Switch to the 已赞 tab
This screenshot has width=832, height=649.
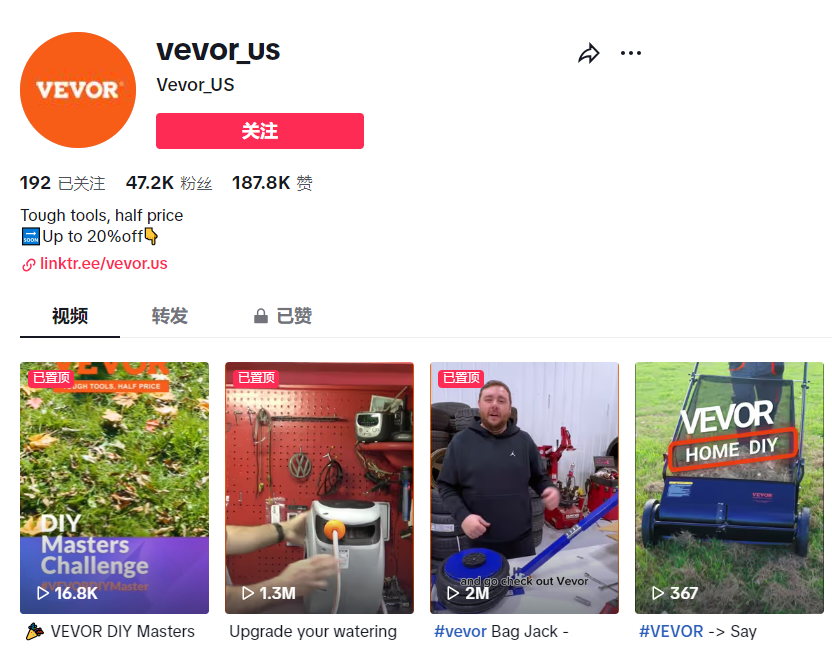pyautogui.click(x=283, y=316)
